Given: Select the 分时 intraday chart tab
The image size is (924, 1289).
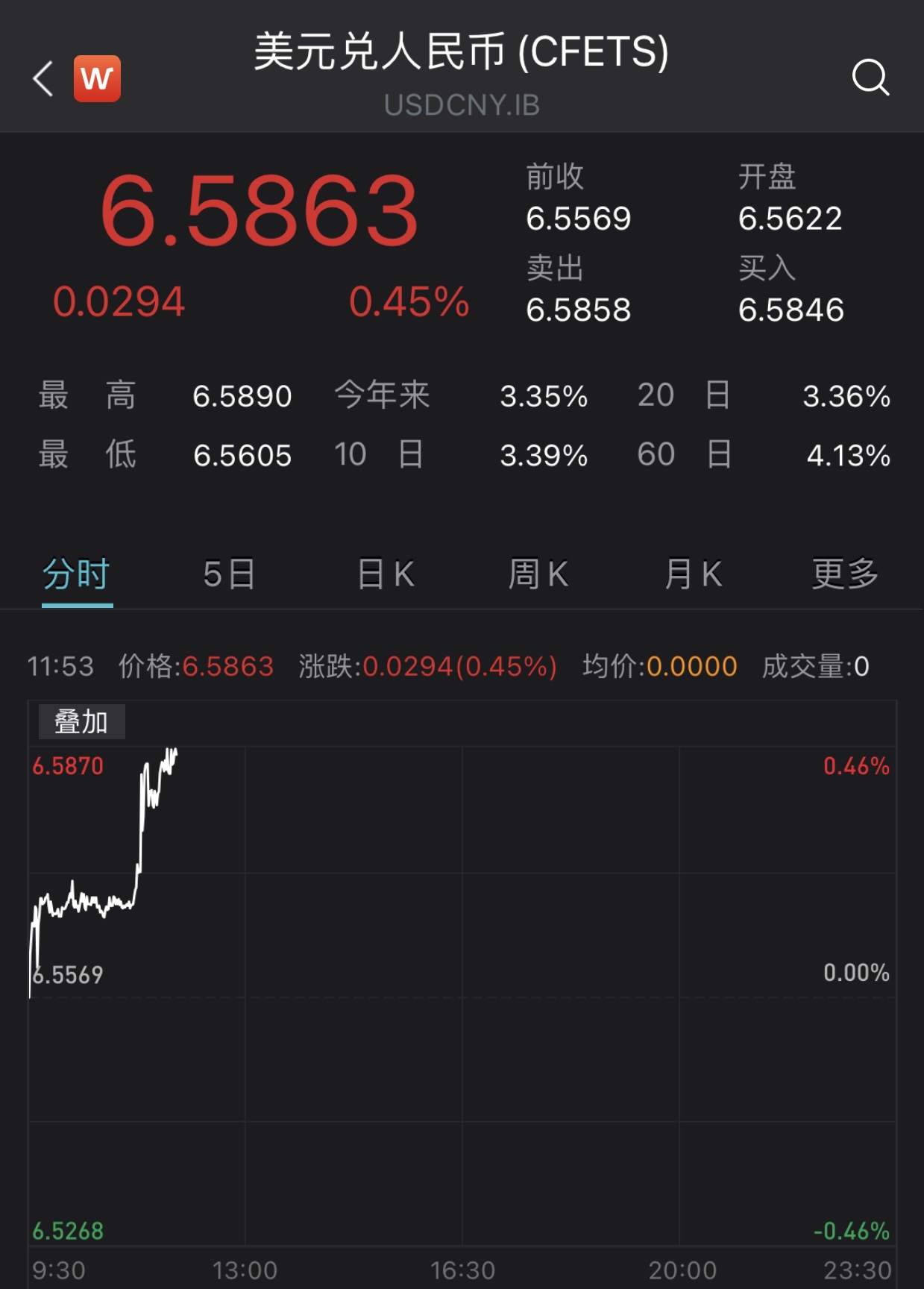Looking at the screenshot, I should 77,574.
